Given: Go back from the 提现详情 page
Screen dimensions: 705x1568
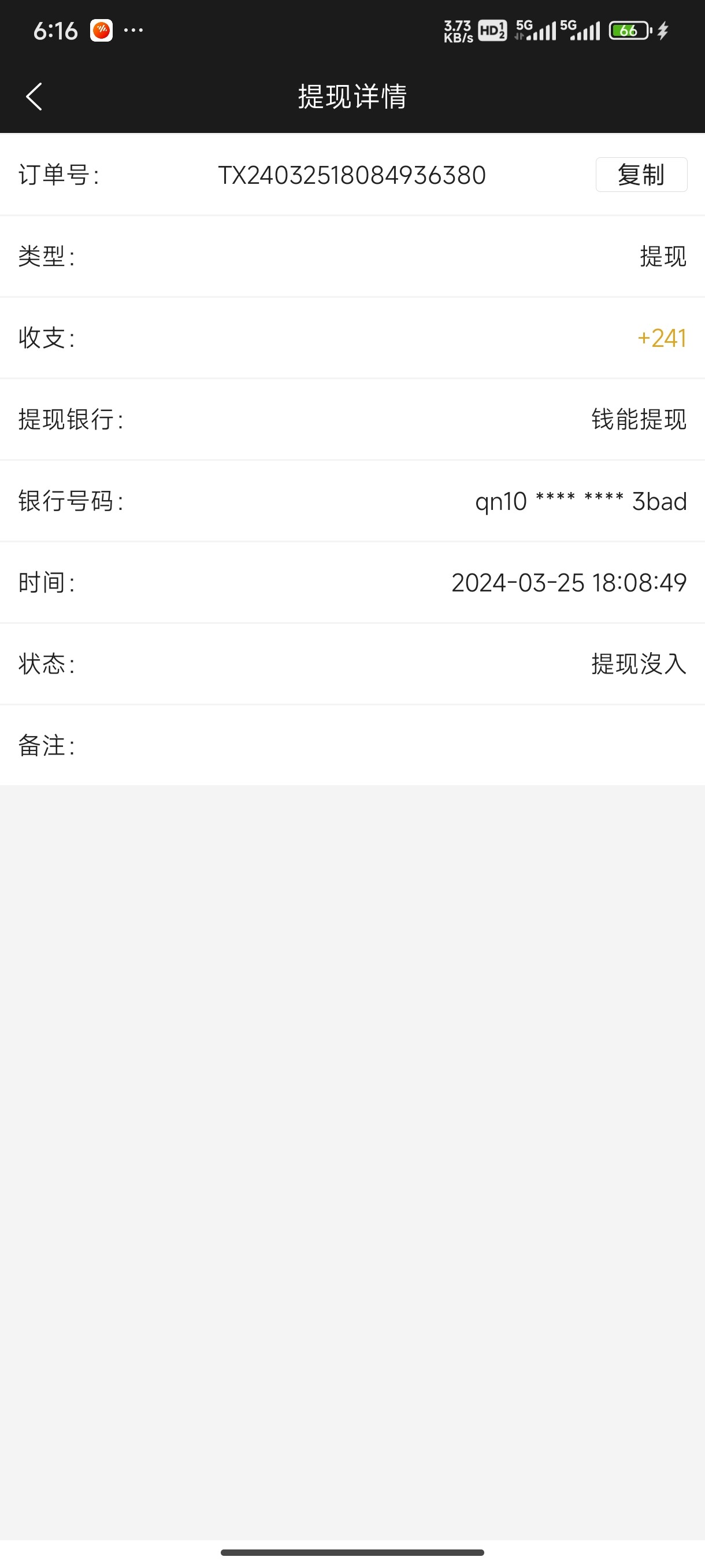Looking at the screenshot, I should coord(34,97).
